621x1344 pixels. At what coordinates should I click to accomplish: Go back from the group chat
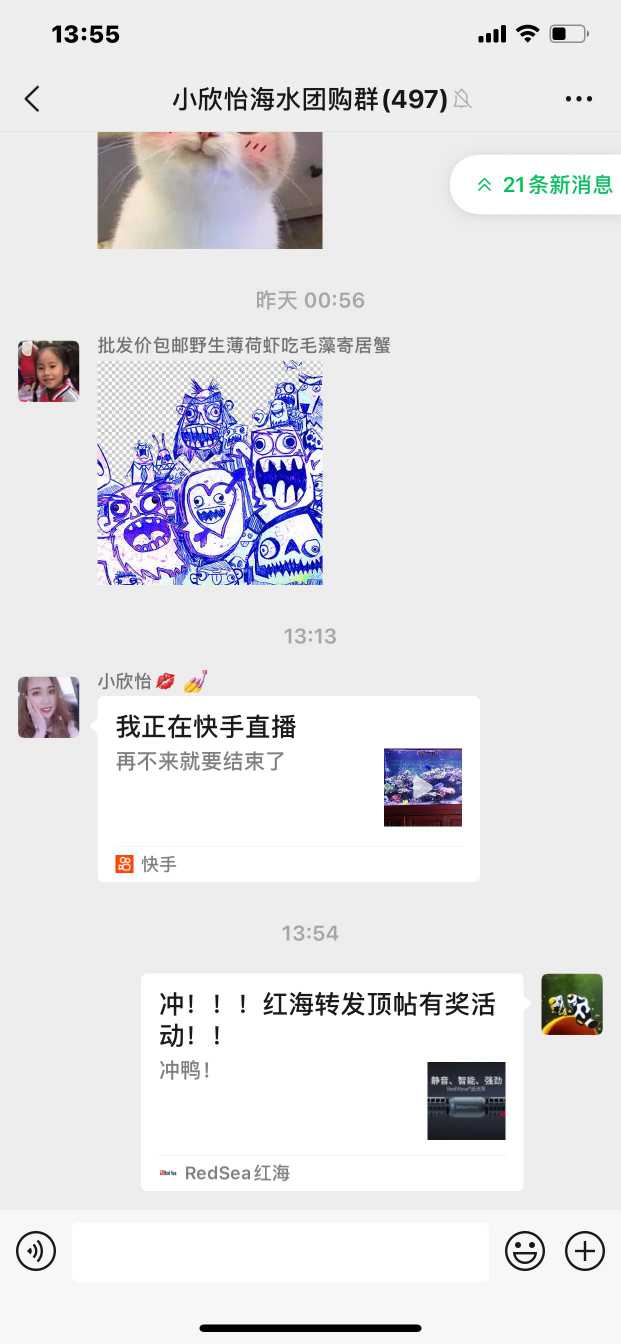coord(32,98)
